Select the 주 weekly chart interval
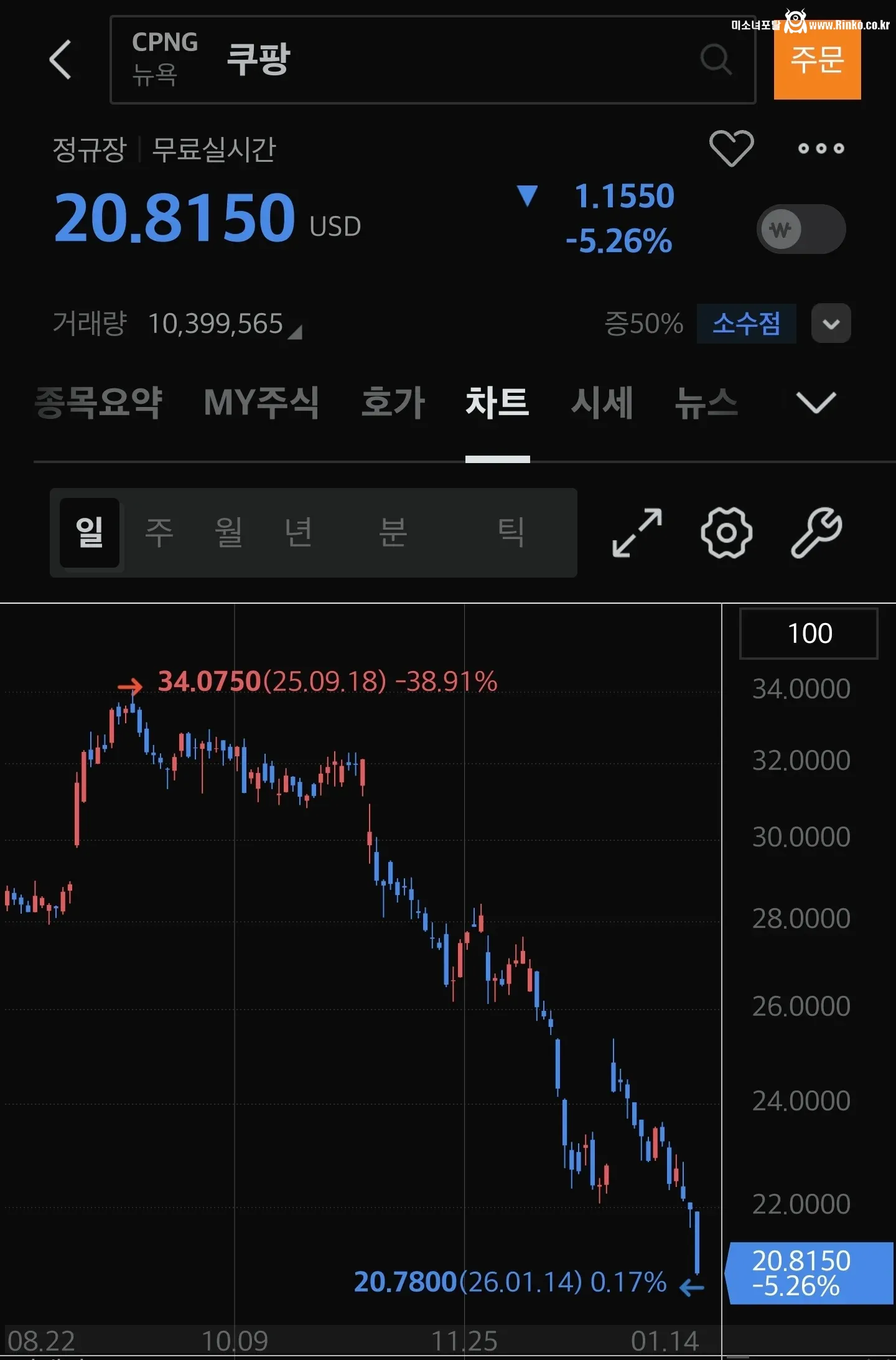Screen dimensions: 896x1360 click(158, 533)
